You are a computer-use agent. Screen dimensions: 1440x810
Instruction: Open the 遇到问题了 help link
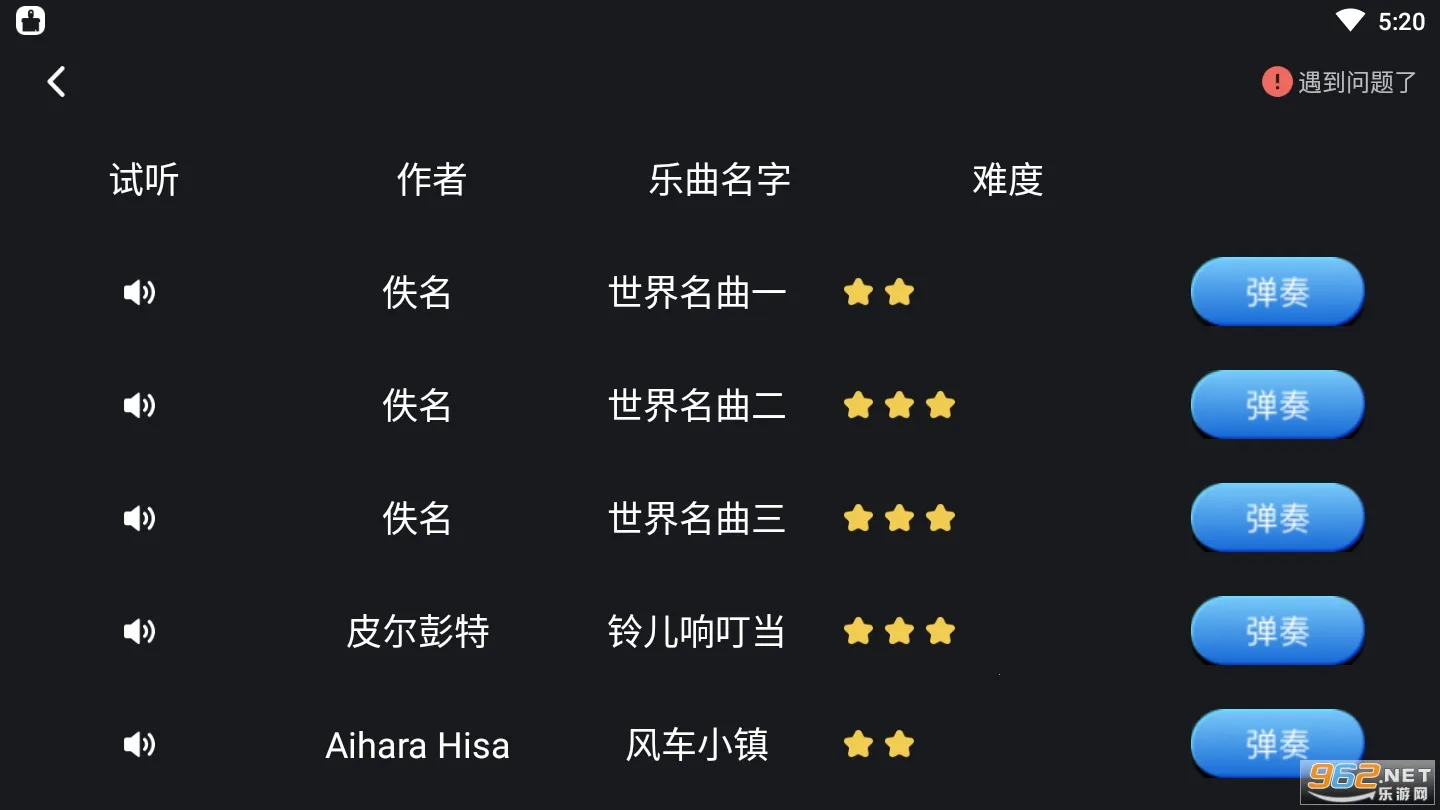point(1340,82)
